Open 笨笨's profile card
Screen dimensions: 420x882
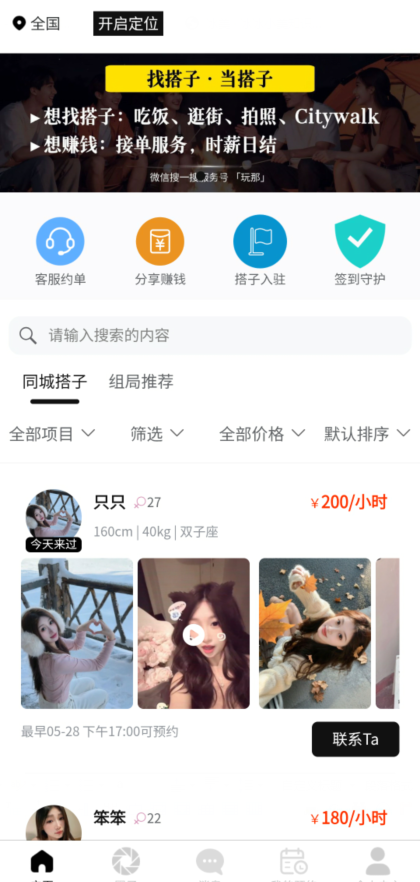pyautogui.click(x=210, y=821)
